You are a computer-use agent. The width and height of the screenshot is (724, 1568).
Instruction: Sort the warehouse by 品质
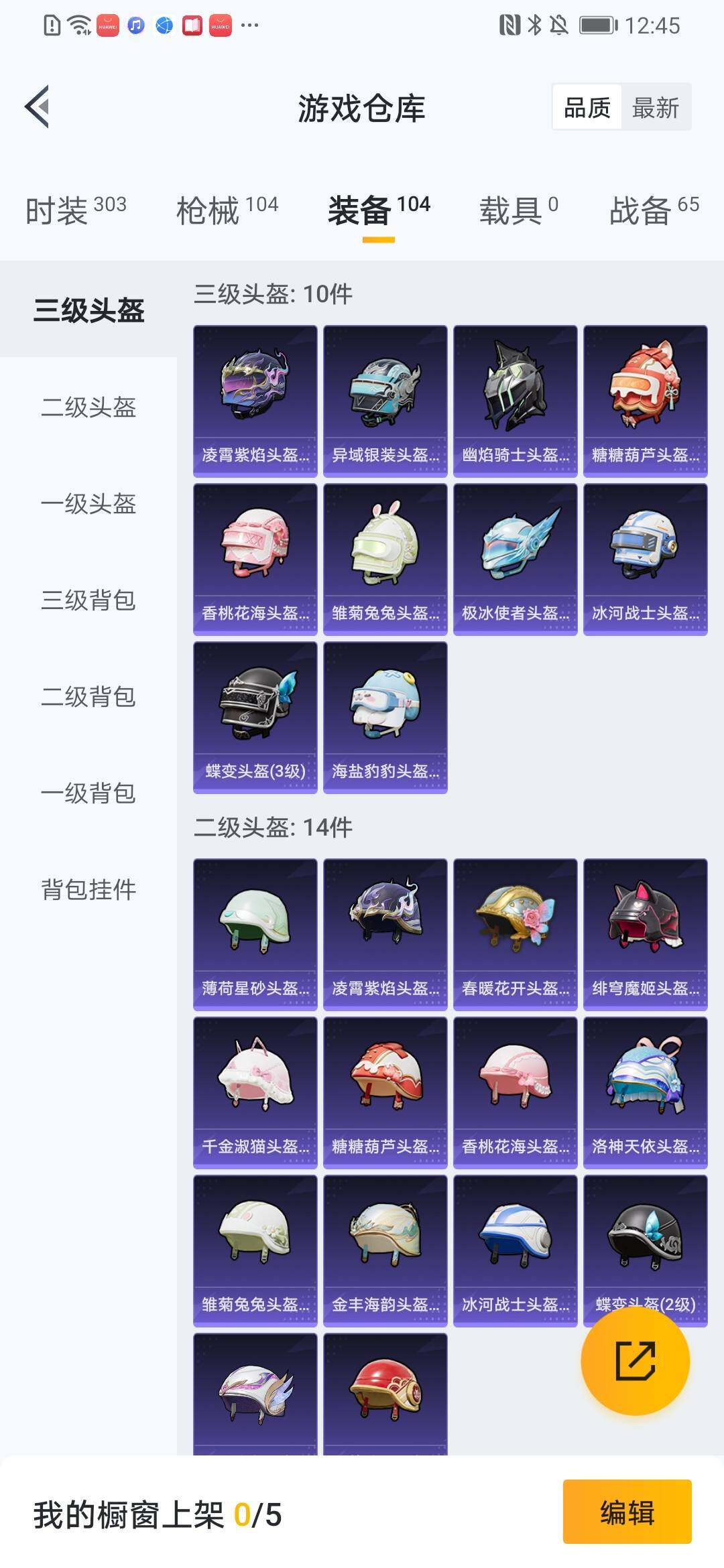587,107
